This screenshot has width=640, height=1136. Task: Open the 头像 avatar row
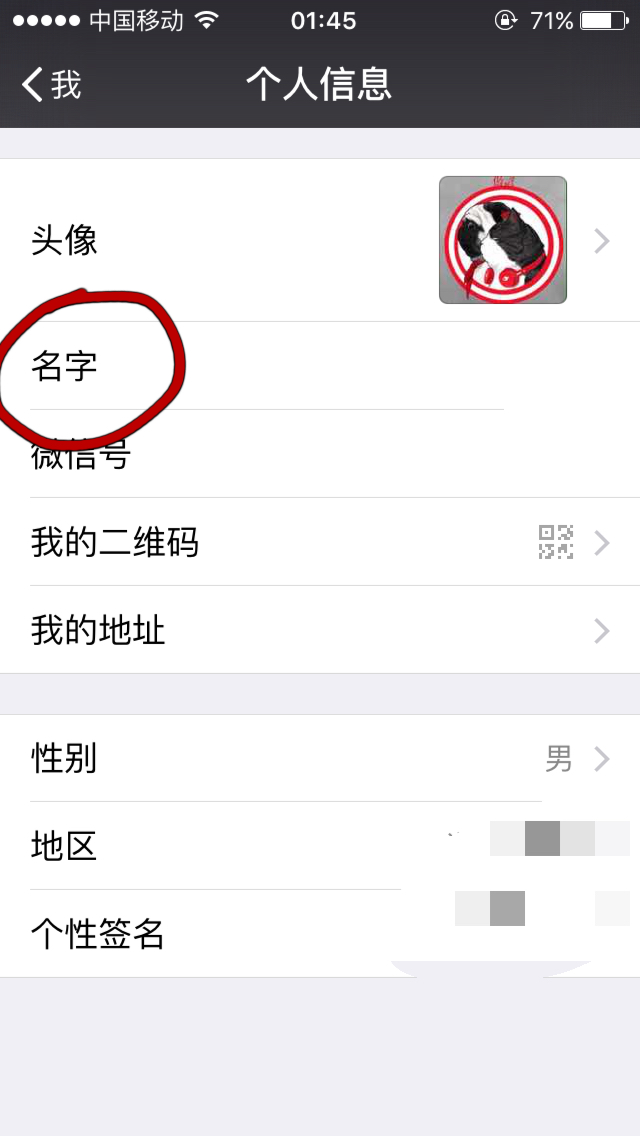click(x=320, y=240)
